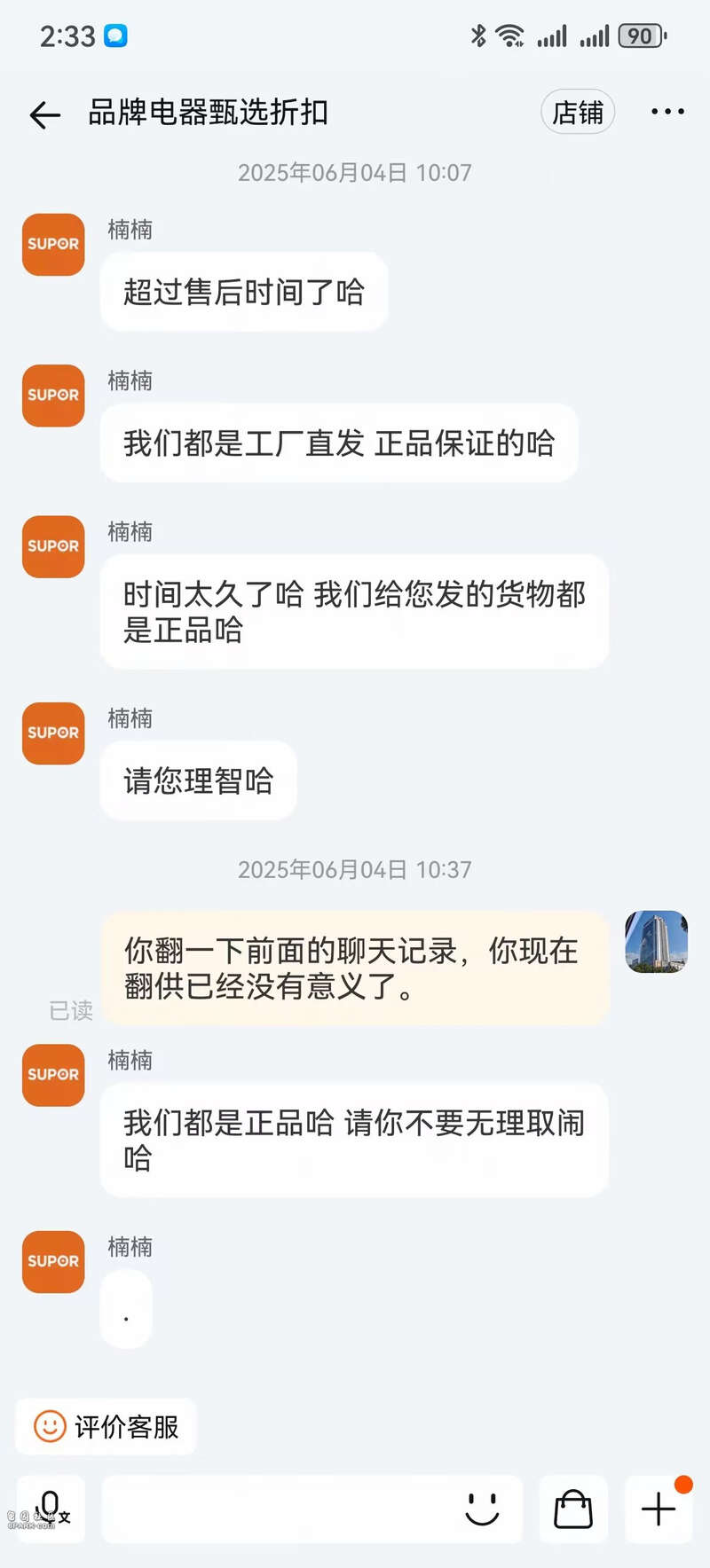Open the shopping bag icon
The height and width of the screenshot is (1568, 710).
(x=573, y=1509)
